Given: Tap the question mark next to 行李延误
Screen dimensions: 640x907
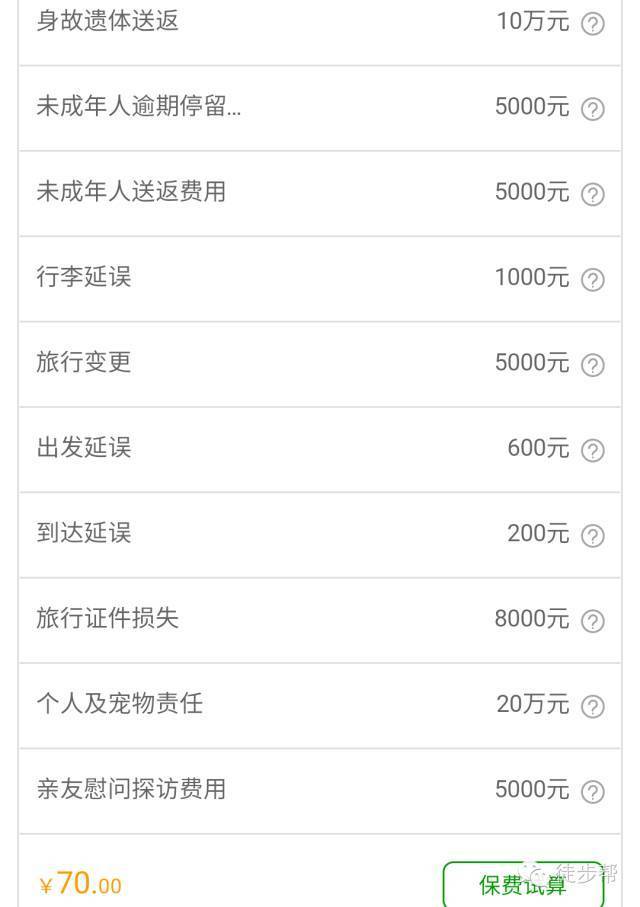Looking at the screenshot, I should [x=593, y=279].
